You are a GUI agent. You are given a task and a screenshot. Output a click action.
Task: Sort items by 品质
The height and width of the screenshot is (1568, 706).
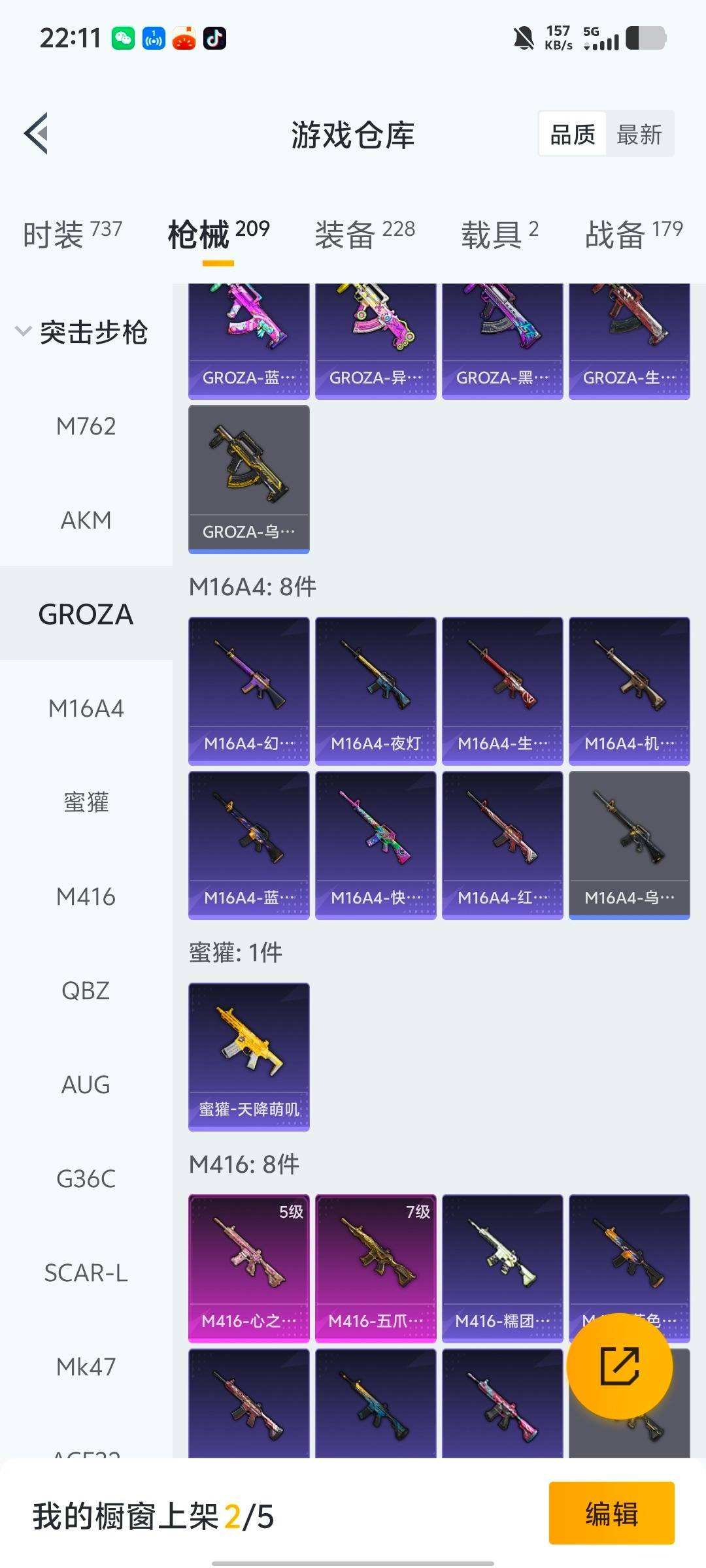tap(572, 135)
